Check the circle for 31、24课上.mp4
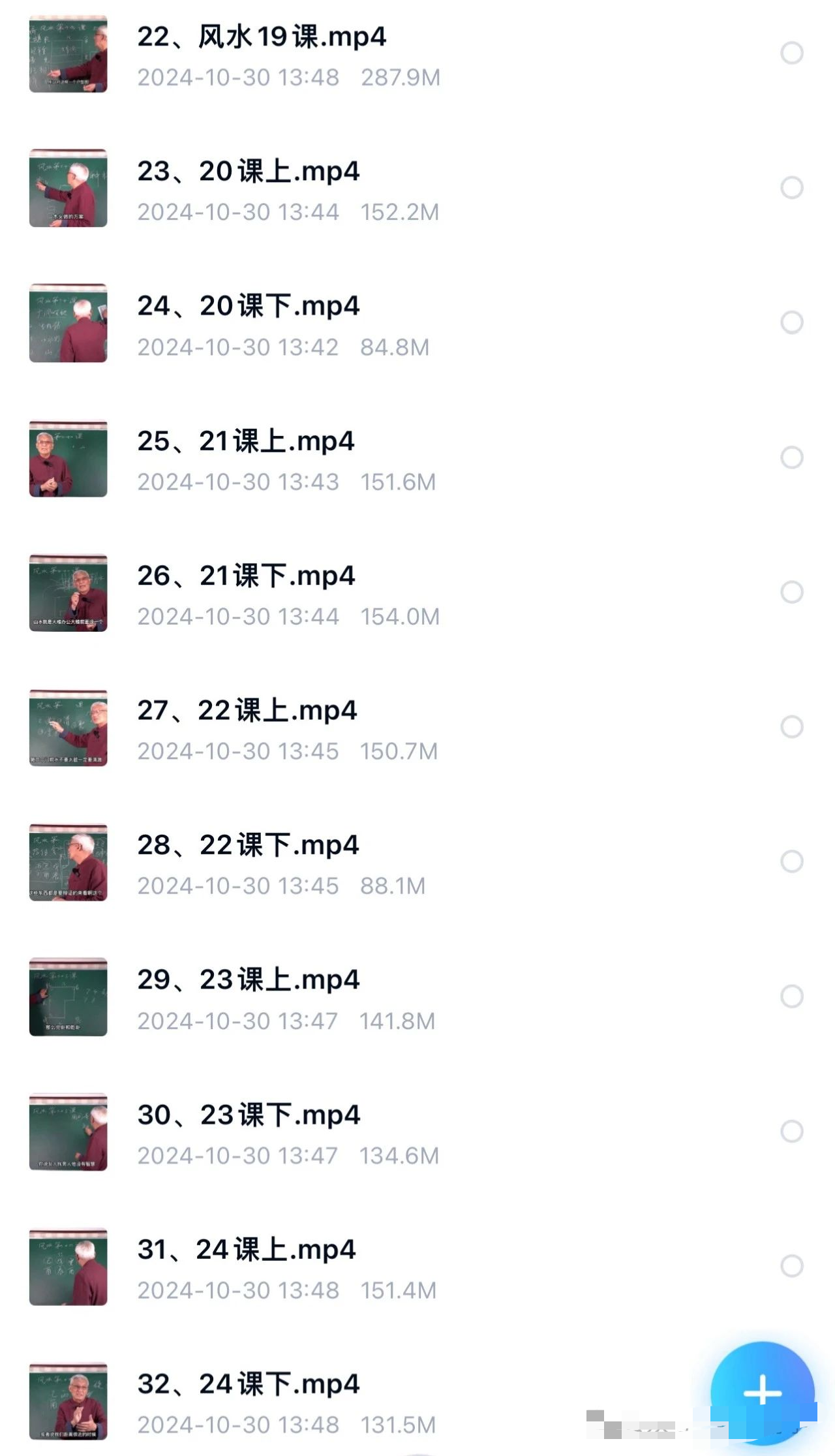Image resolution: width=835 pixels, height=1456 pixels. coord(791,1265)
